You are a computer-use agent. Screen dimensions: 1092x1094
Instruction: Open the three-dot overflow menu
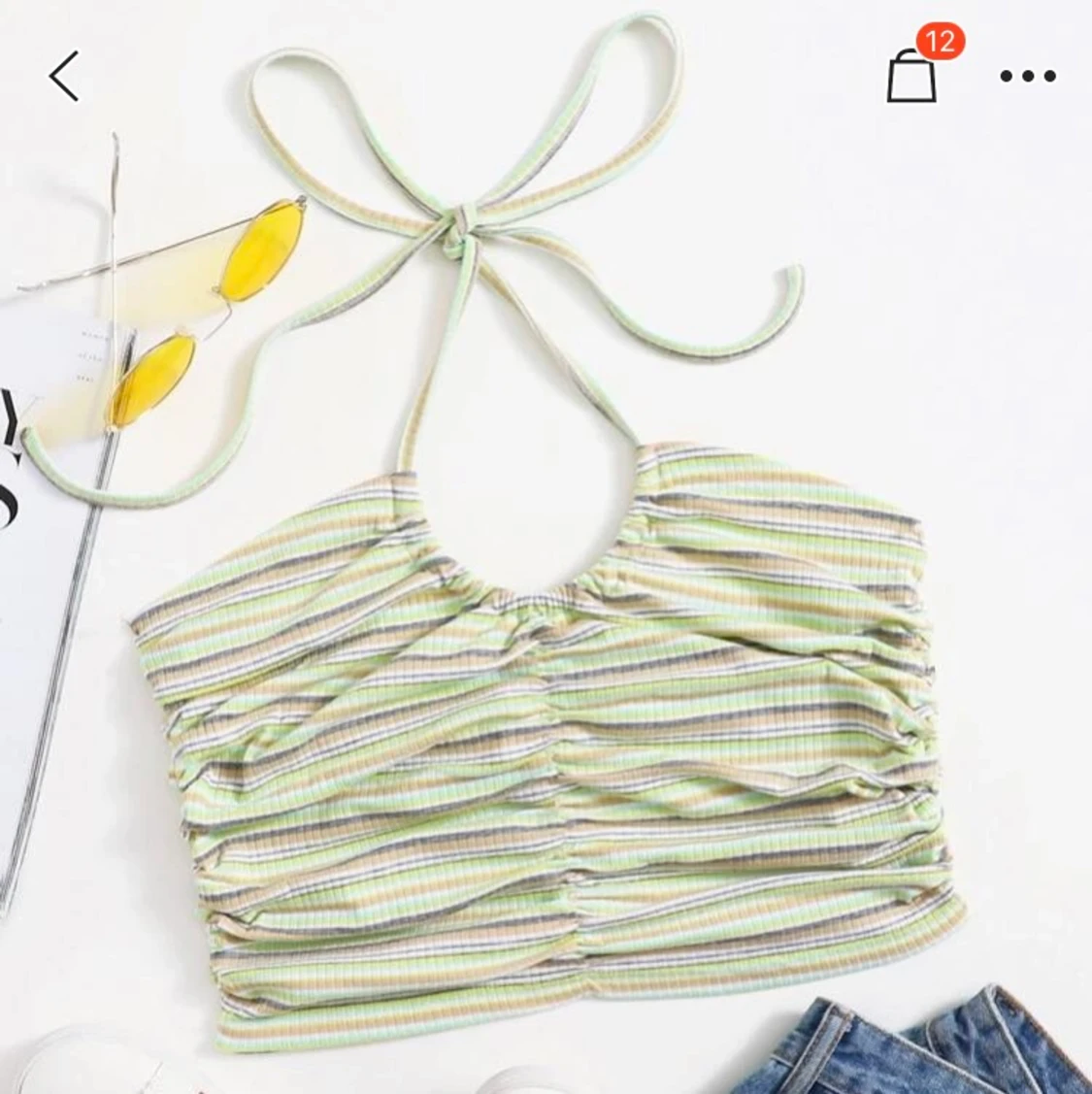click(x=1028, y=76)
